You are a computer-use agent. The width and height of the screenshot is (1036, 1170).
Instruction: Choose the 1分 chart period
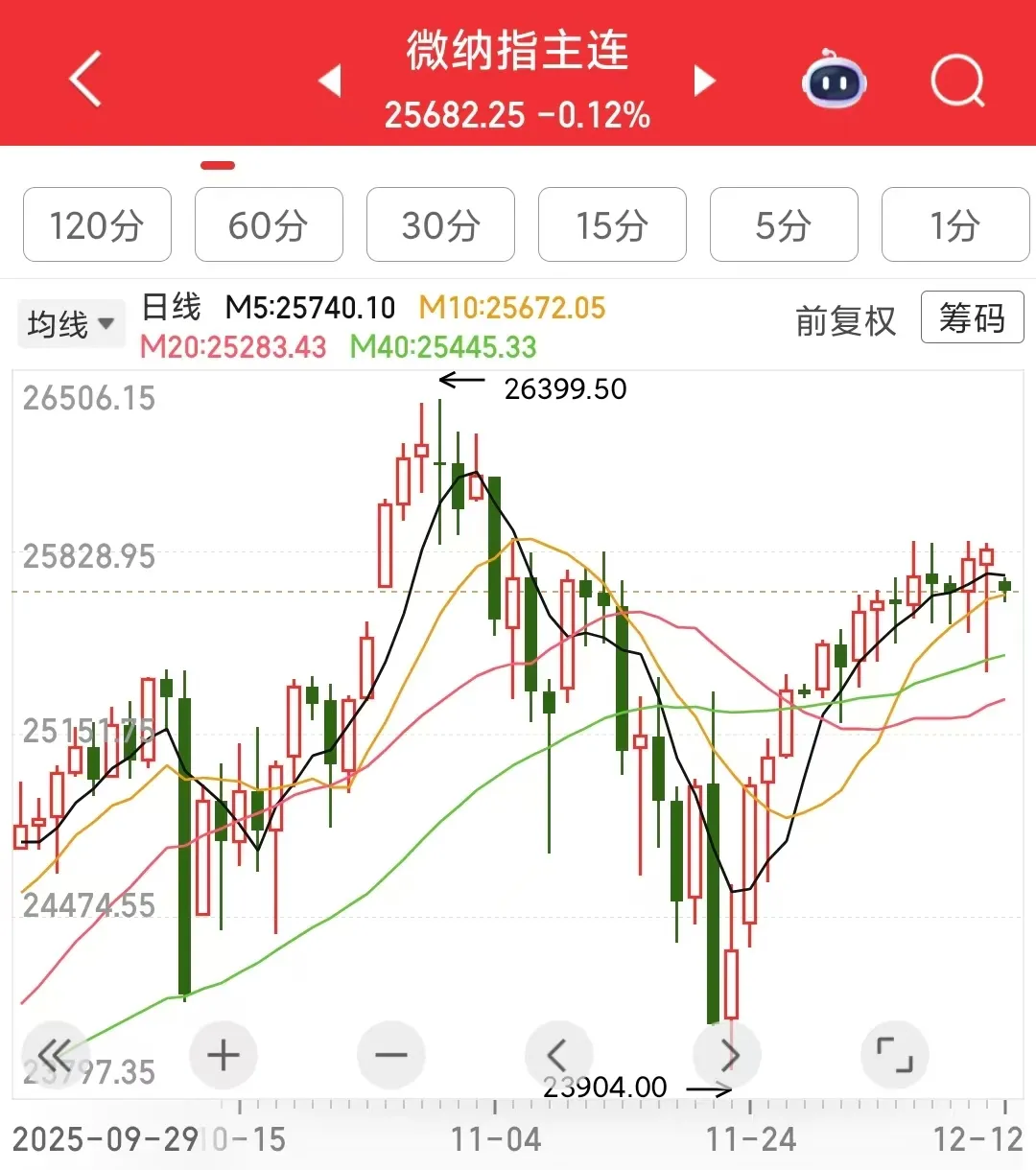[x=954, y=225]
